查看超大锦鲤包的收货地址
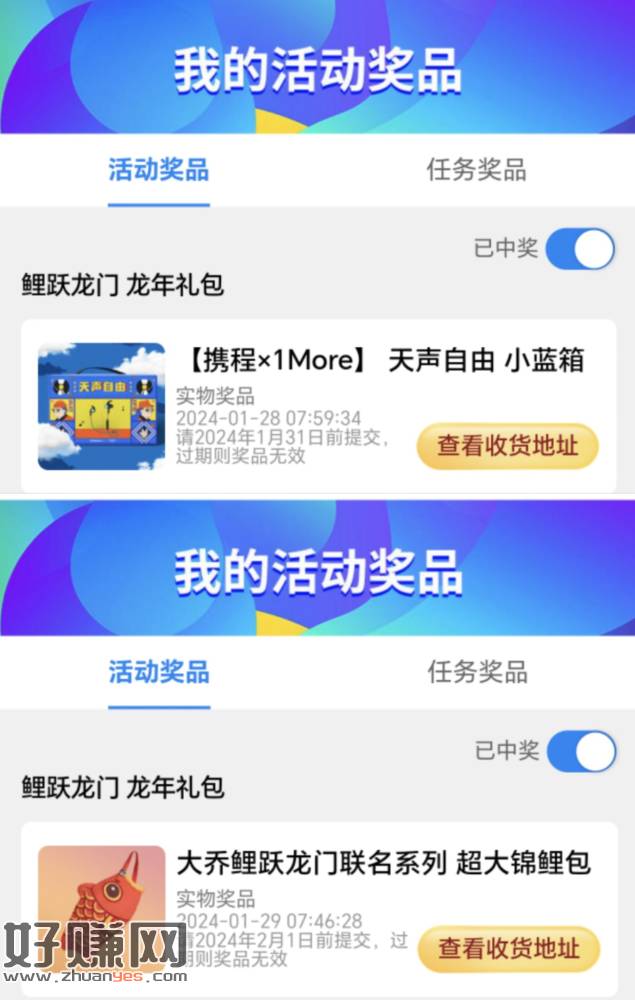 (x=508, y=948)
